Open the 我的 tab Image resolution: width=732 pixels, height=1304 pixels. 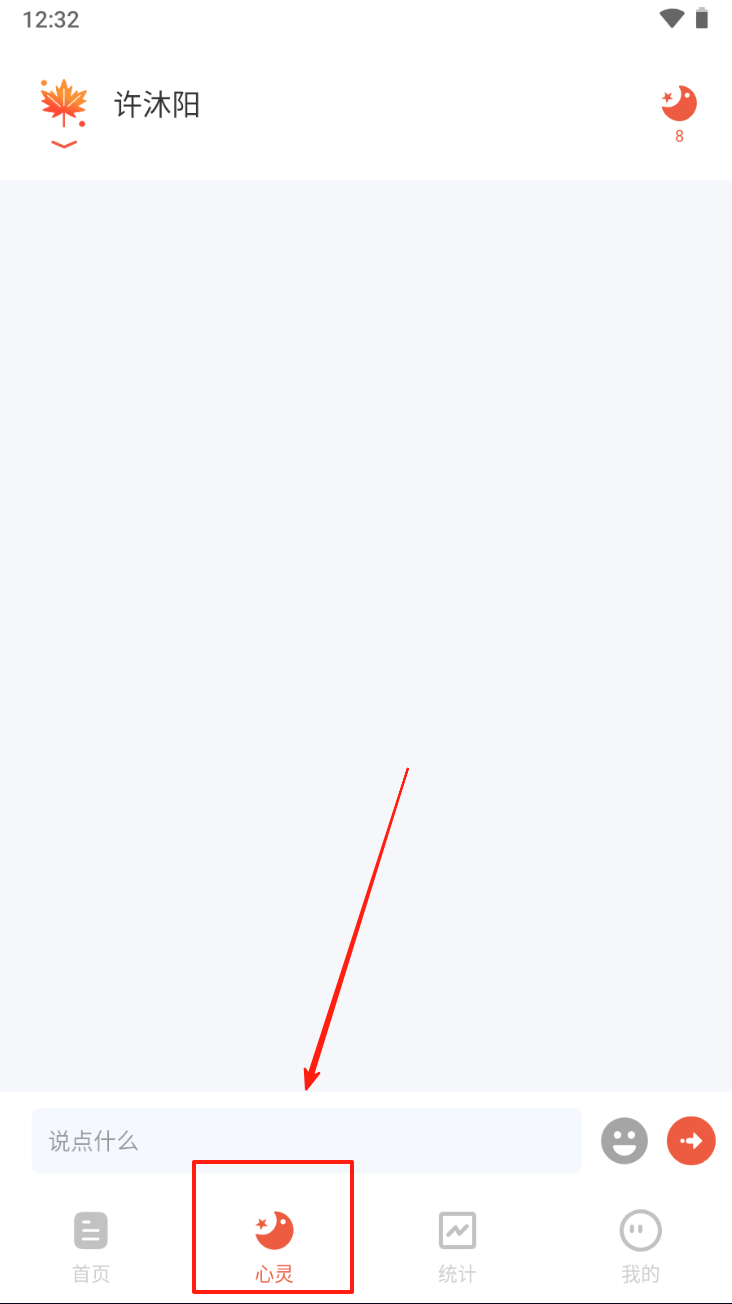[x=640, y=1246]
